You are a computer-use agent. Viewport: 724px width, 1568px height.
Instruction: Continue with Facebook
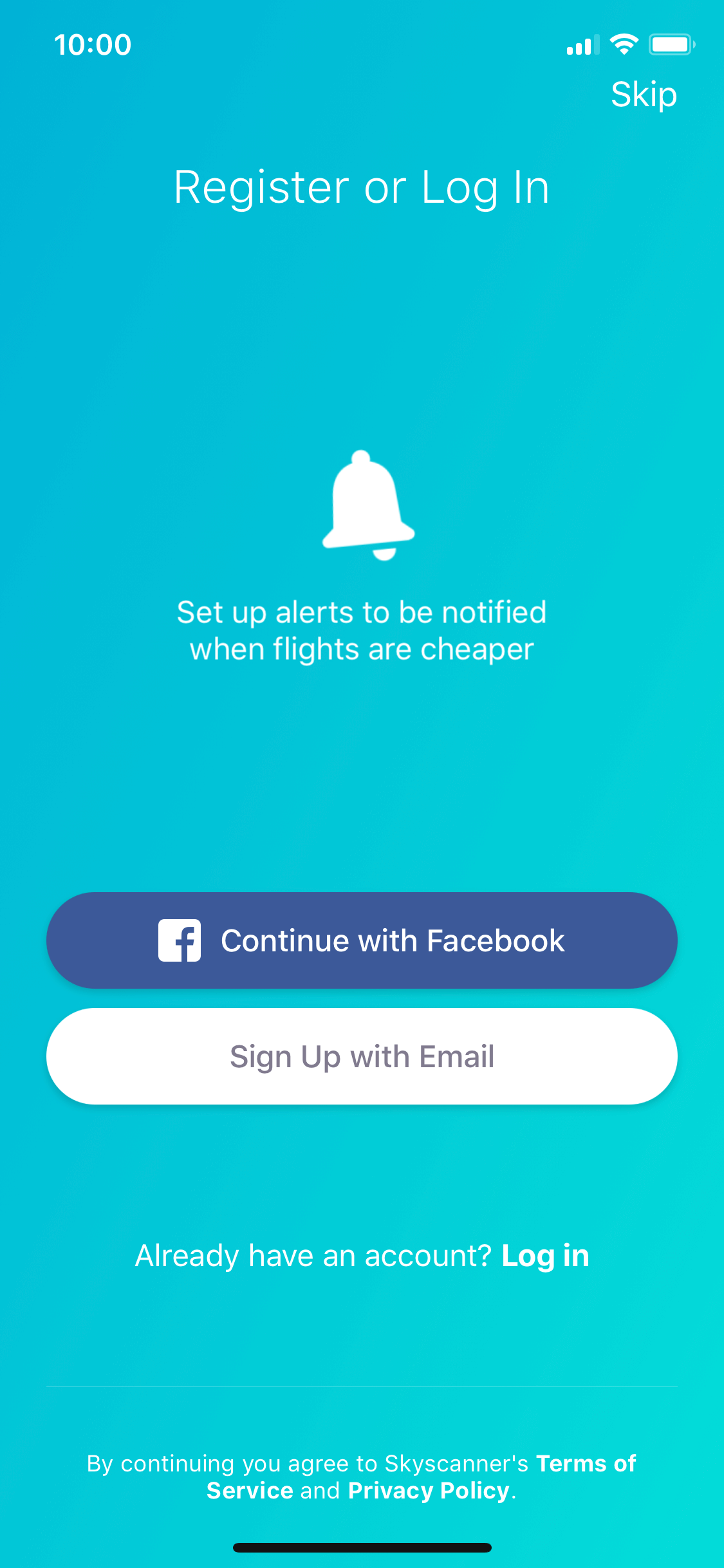pyautogui.click(x=362, y=940)
